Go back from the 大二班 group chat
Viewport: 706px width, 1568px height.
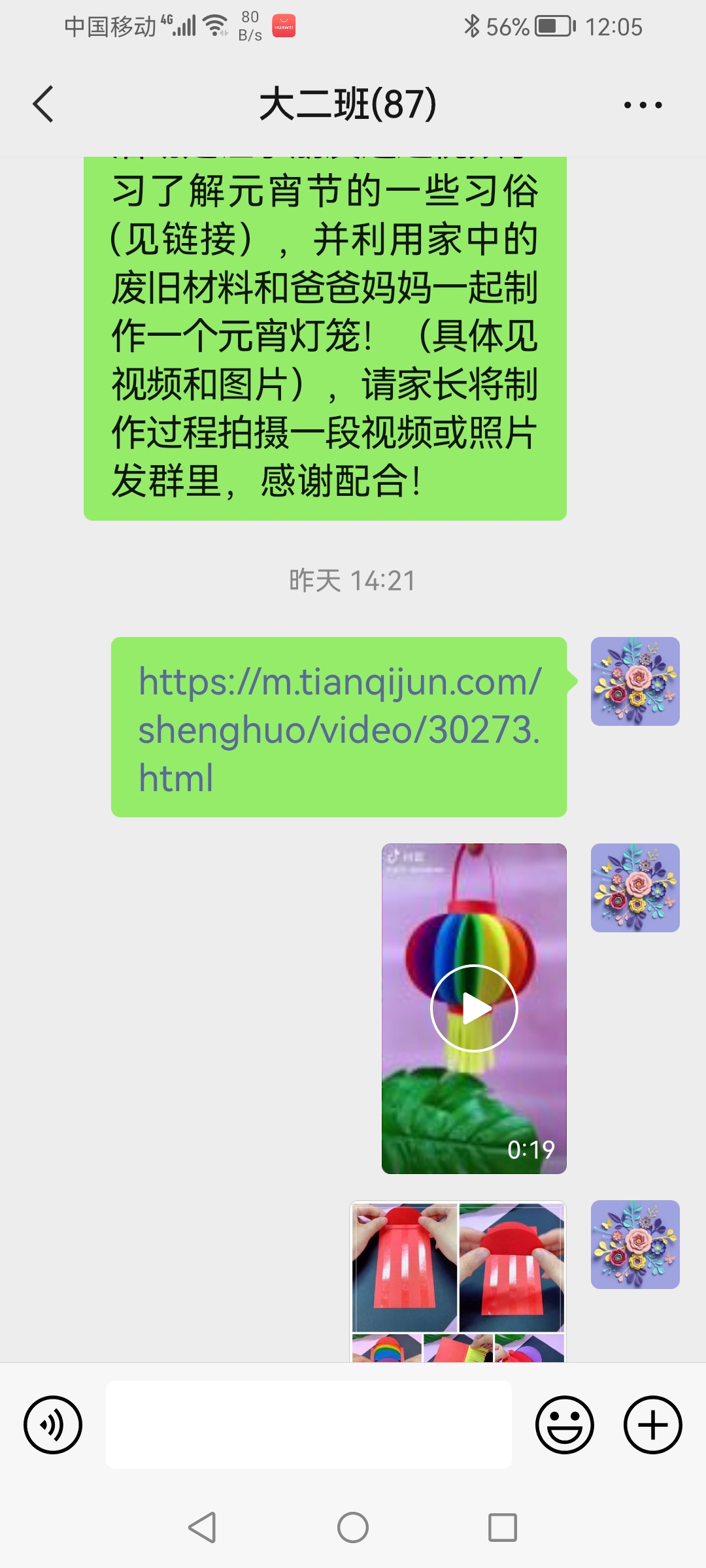tap(43, 105)
